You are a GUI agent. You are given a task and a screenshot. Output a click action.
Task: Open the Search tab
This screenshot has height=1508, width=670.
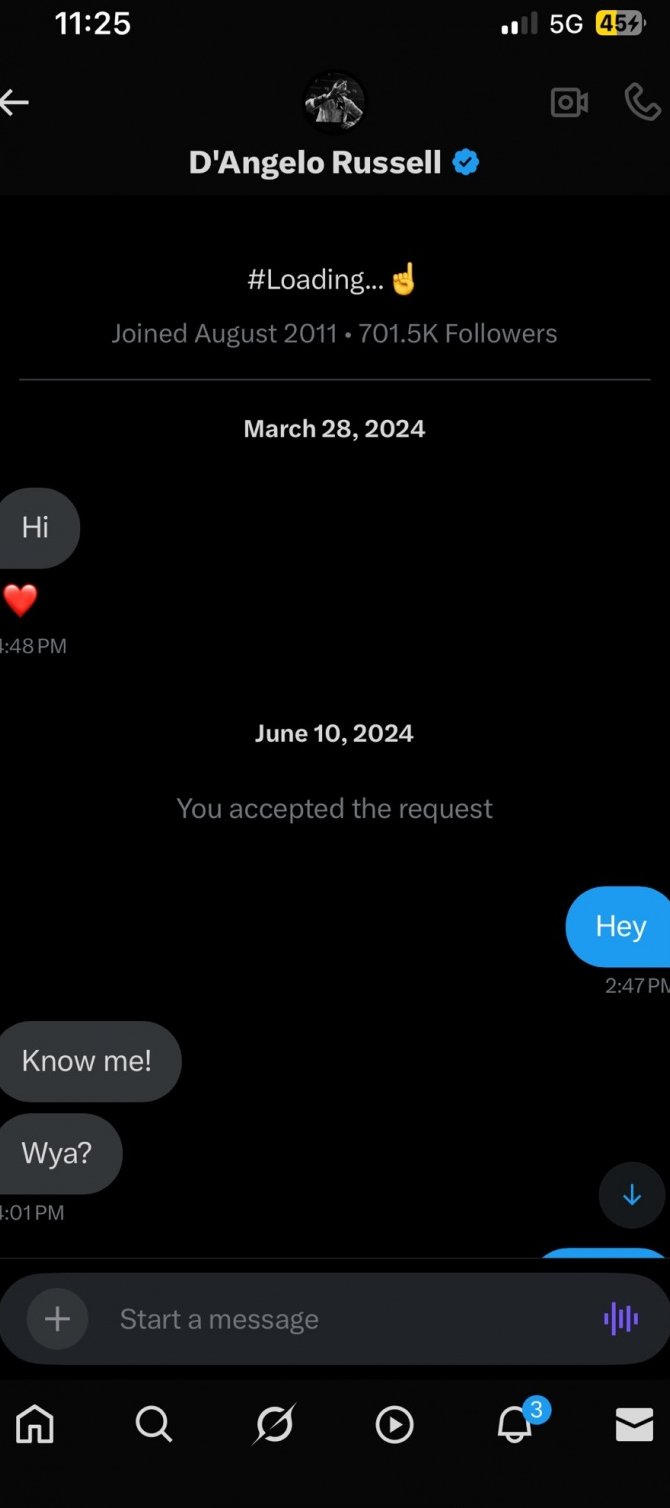(154, 1424)
